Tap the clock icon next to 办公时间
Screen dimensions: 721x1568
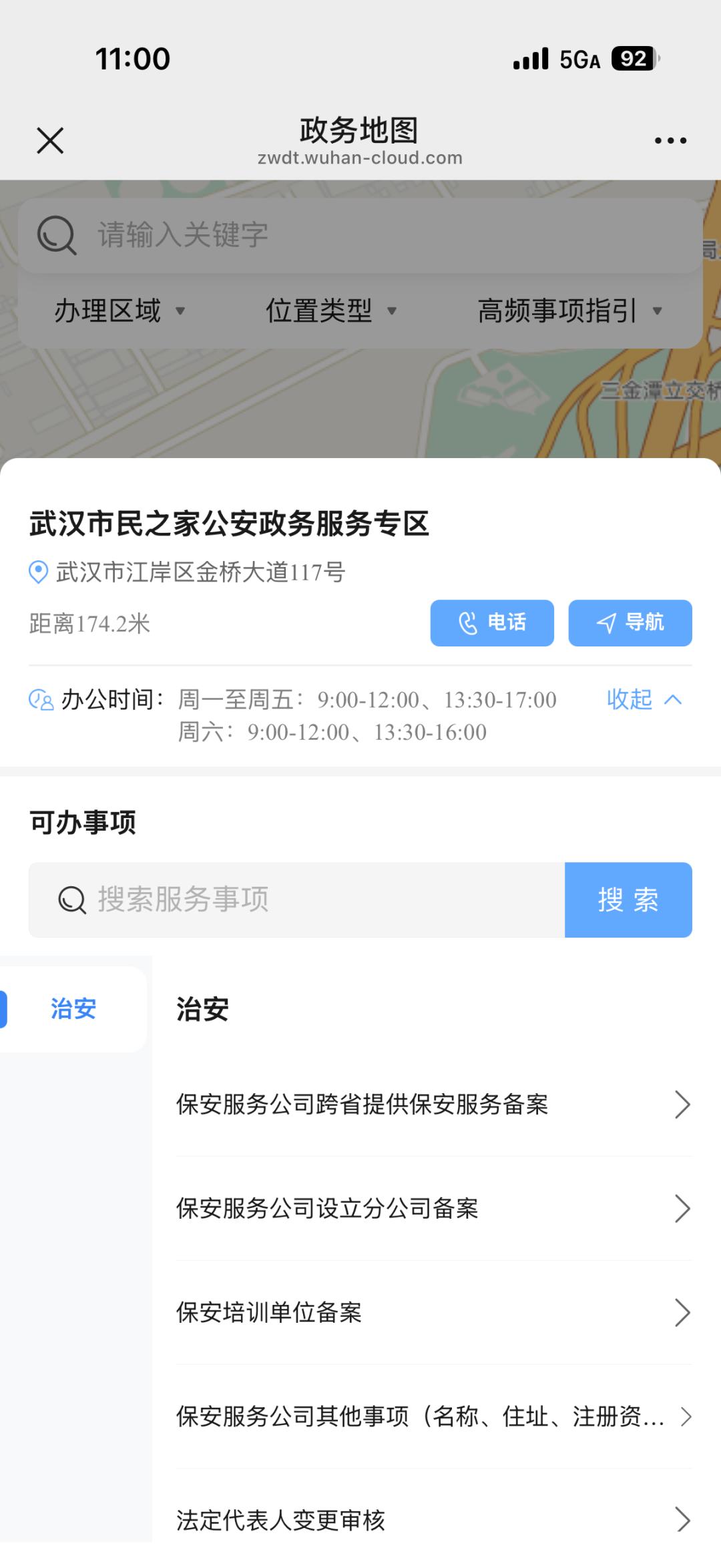[40, 700]
